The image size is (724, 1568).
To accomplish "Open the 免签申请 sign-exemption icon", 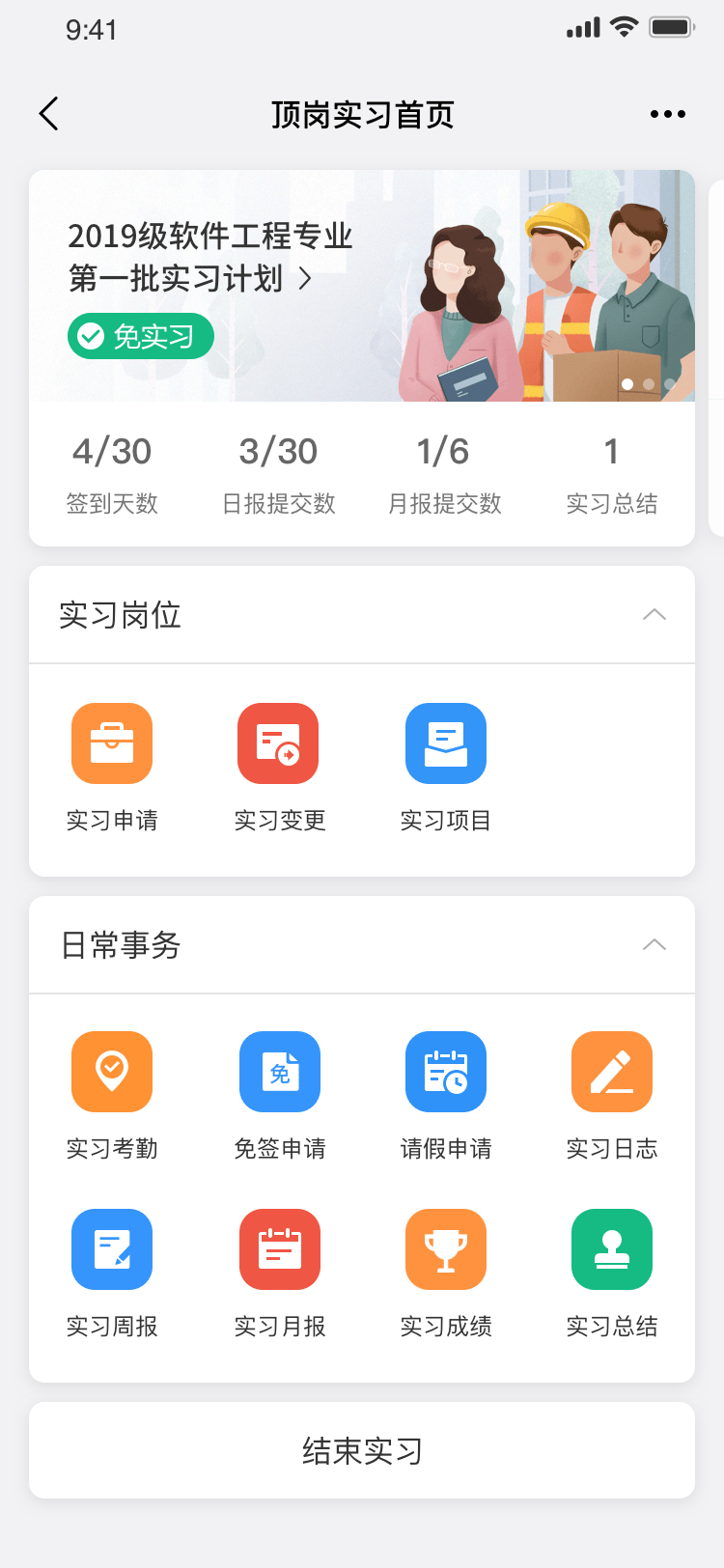I will (279, 1071).
